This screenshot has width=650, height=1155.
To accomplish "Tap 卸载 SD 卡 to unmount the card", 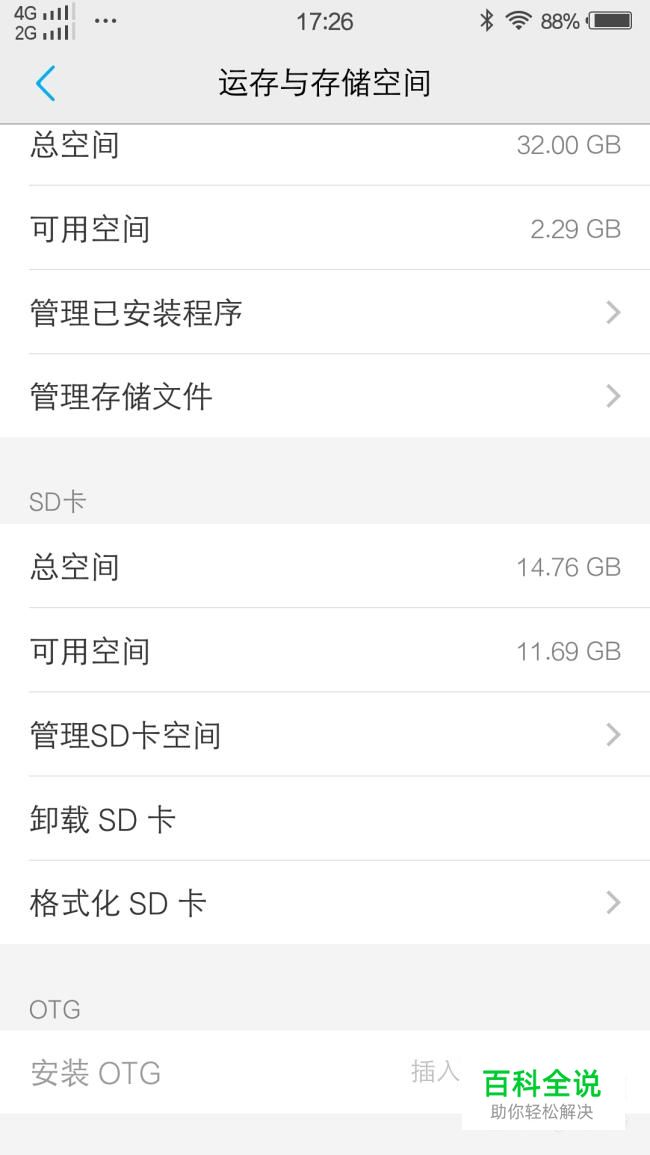I will (x=325, y=818).
